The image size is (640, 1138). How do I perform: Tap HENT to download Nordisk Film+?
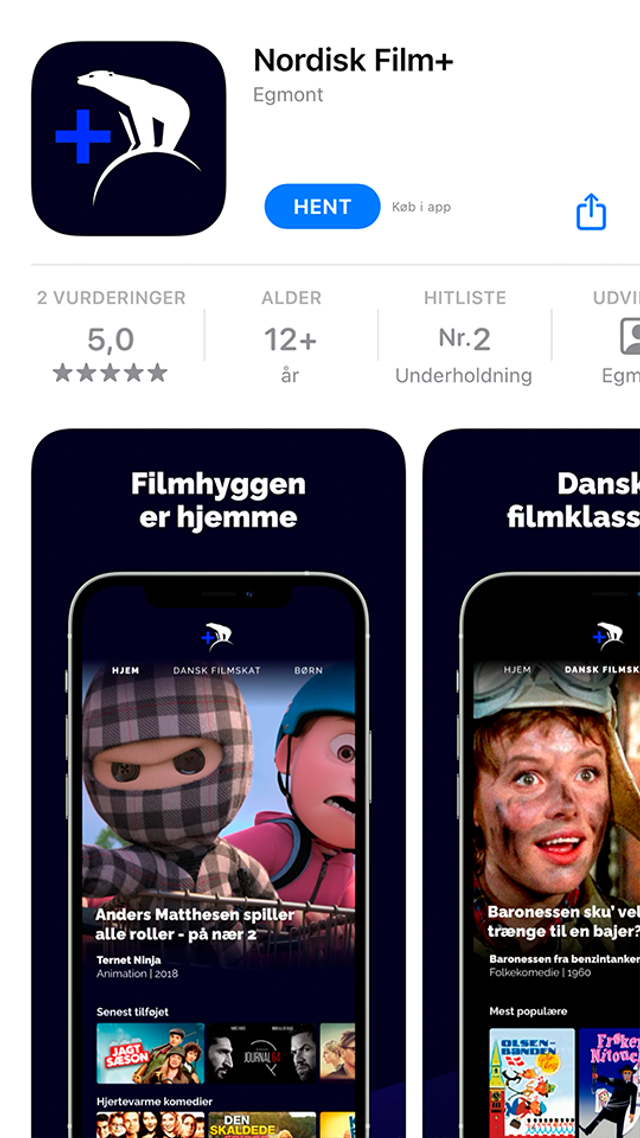click(322, 207)
